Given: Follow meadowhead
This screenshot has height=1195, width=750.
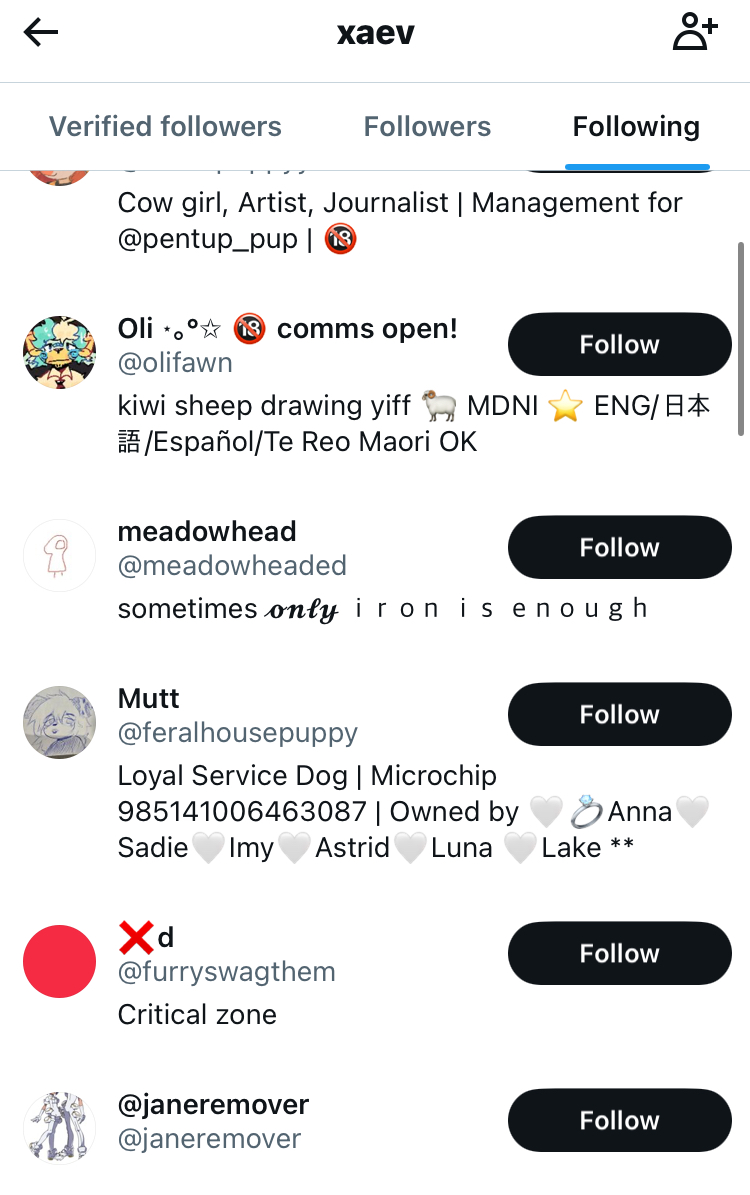Looking at the screenshot, I should point(619,548).
